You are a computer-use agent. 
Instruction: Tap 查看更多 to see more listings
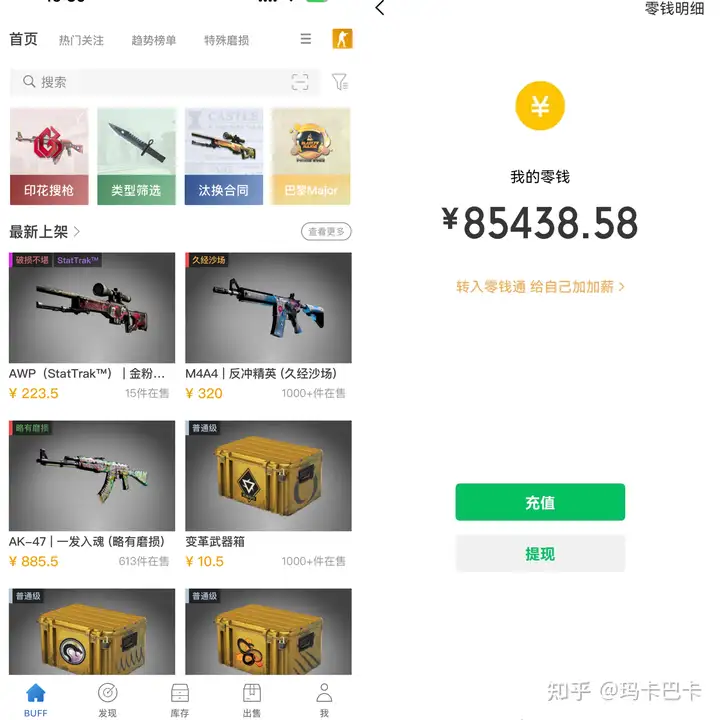pyautogui.click(x=326, y=232)
